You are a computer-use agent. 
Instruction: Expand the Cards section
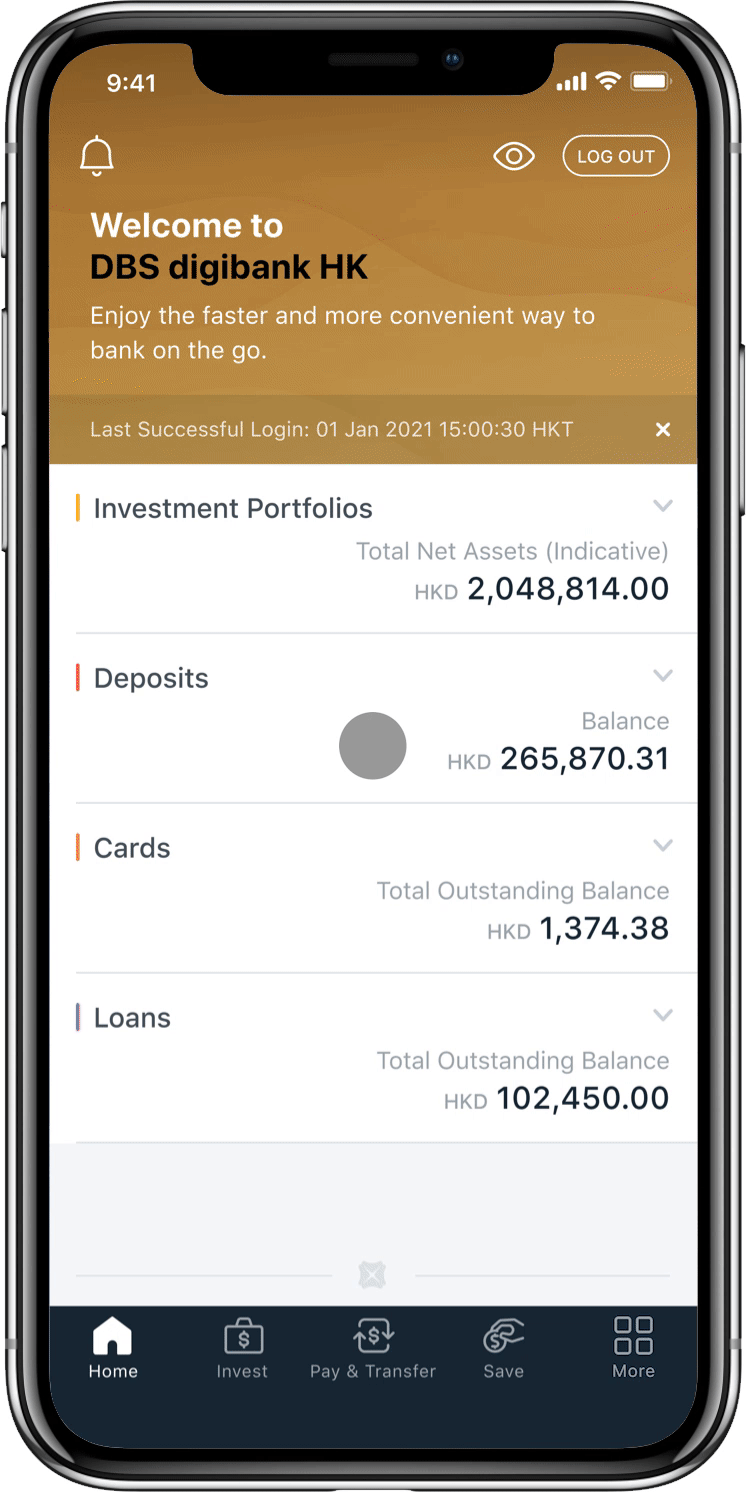pyautogui.click(x=662, y=847)
